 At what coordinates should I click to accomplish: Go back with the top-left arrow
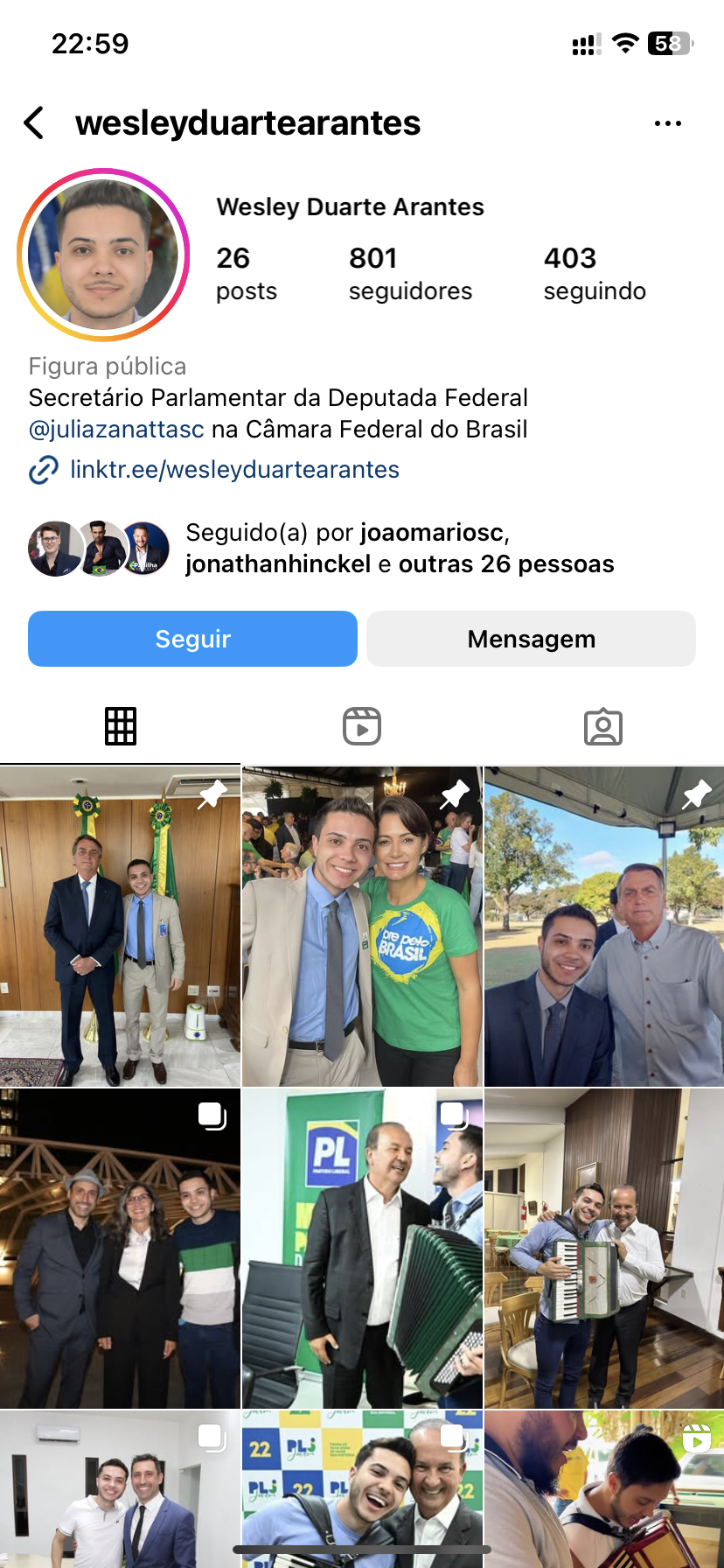[x=35, y=123]
